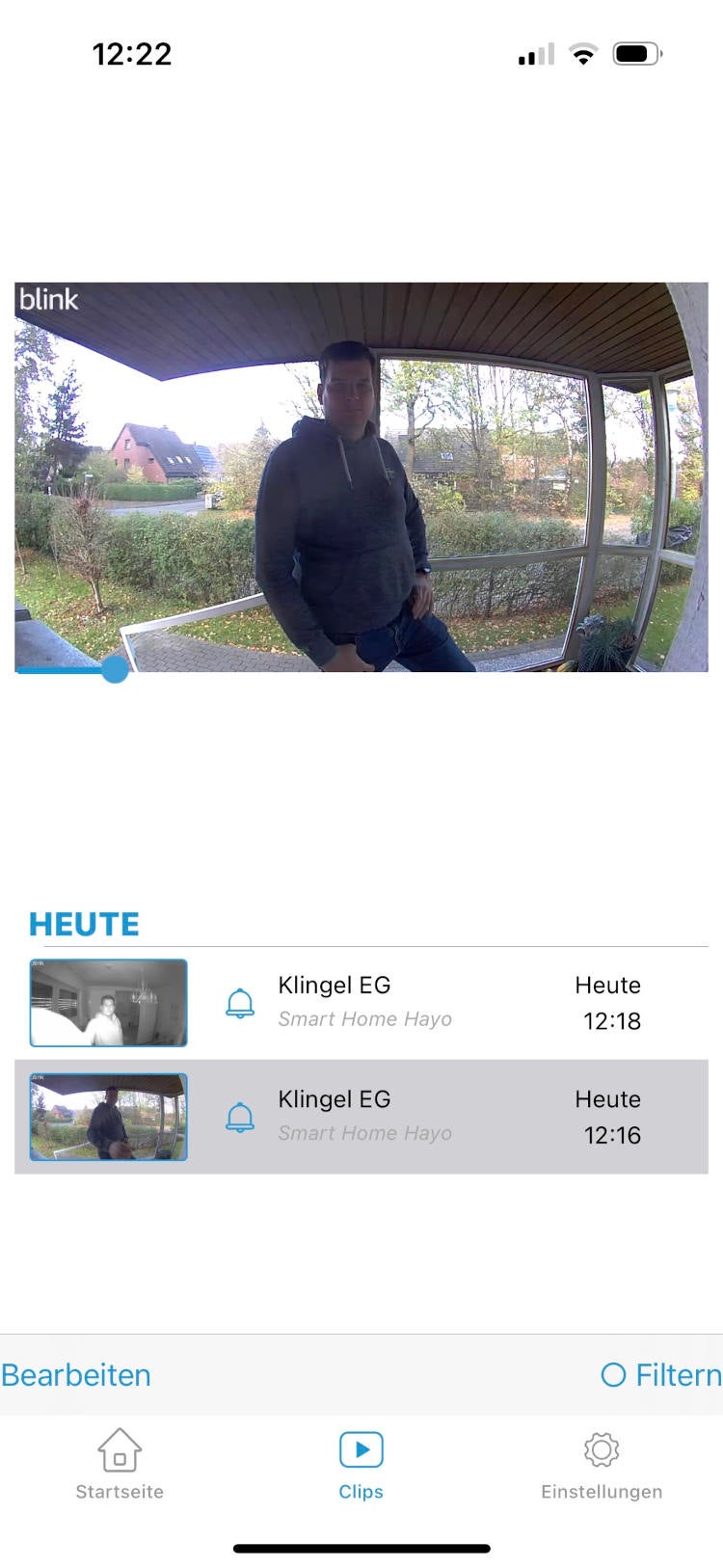Open the Klingel EG clip from 12:18
The height and width of the screenshot is (1568, 723).
361,1003
